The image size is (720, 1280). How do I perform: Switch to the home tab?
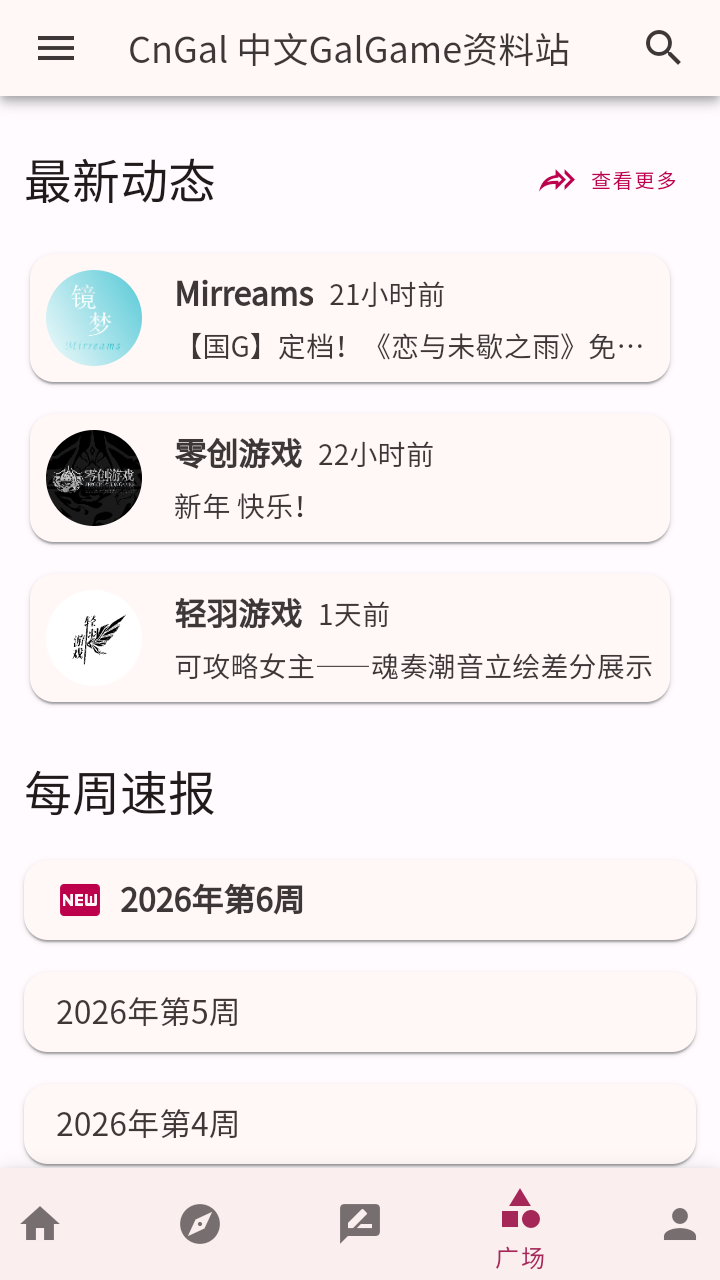(x=40, y=1224)
